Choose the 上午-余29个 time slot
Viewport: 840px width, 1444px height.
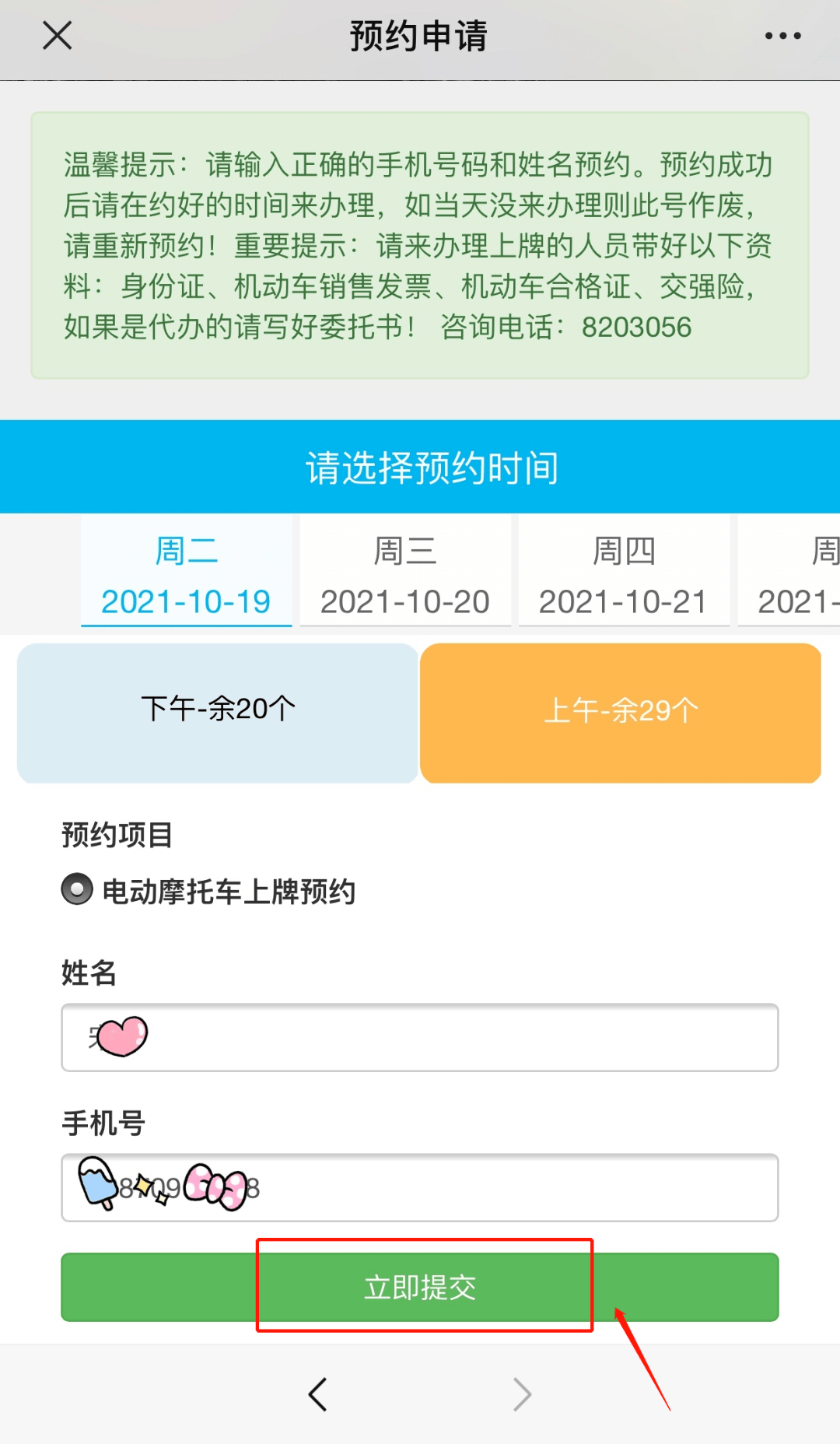pos(621,712)
